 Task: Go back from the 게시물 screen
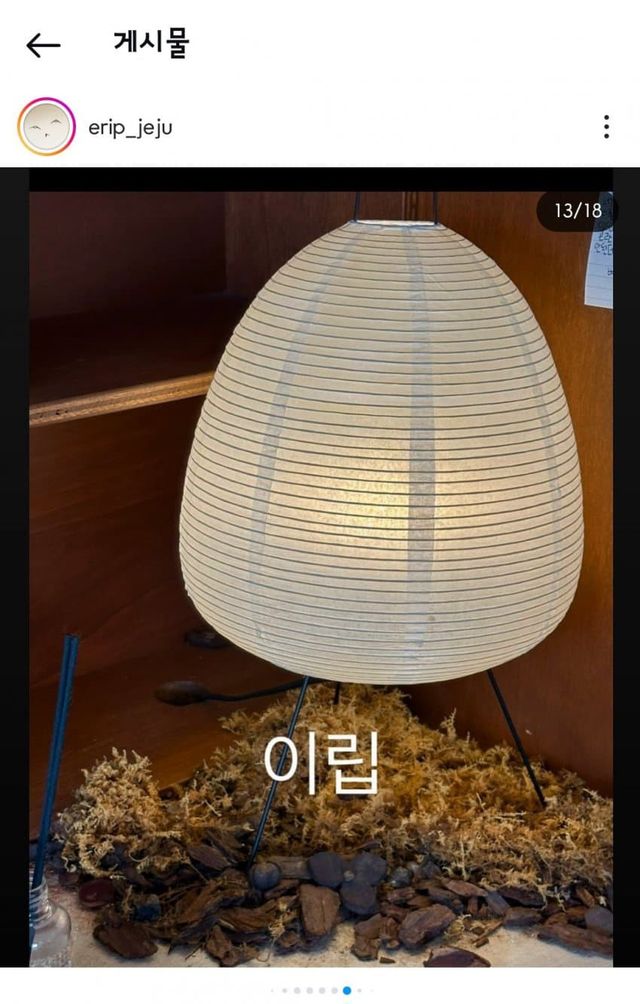coord(43,45)
